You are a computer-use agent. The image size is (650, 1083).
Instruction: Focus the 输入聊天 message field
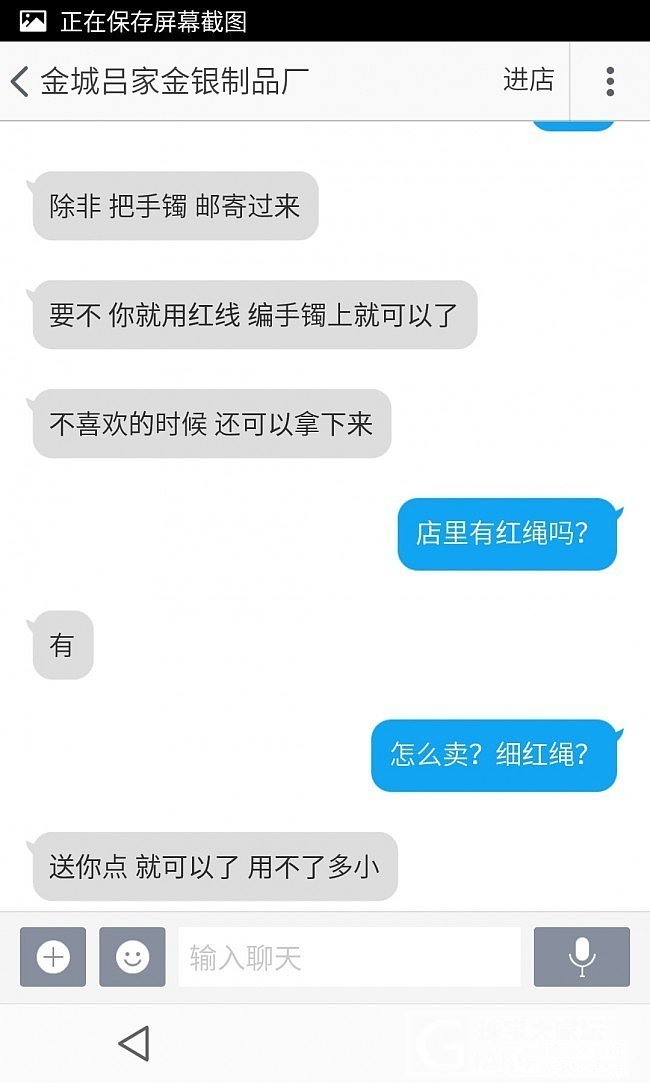(350, 957)
